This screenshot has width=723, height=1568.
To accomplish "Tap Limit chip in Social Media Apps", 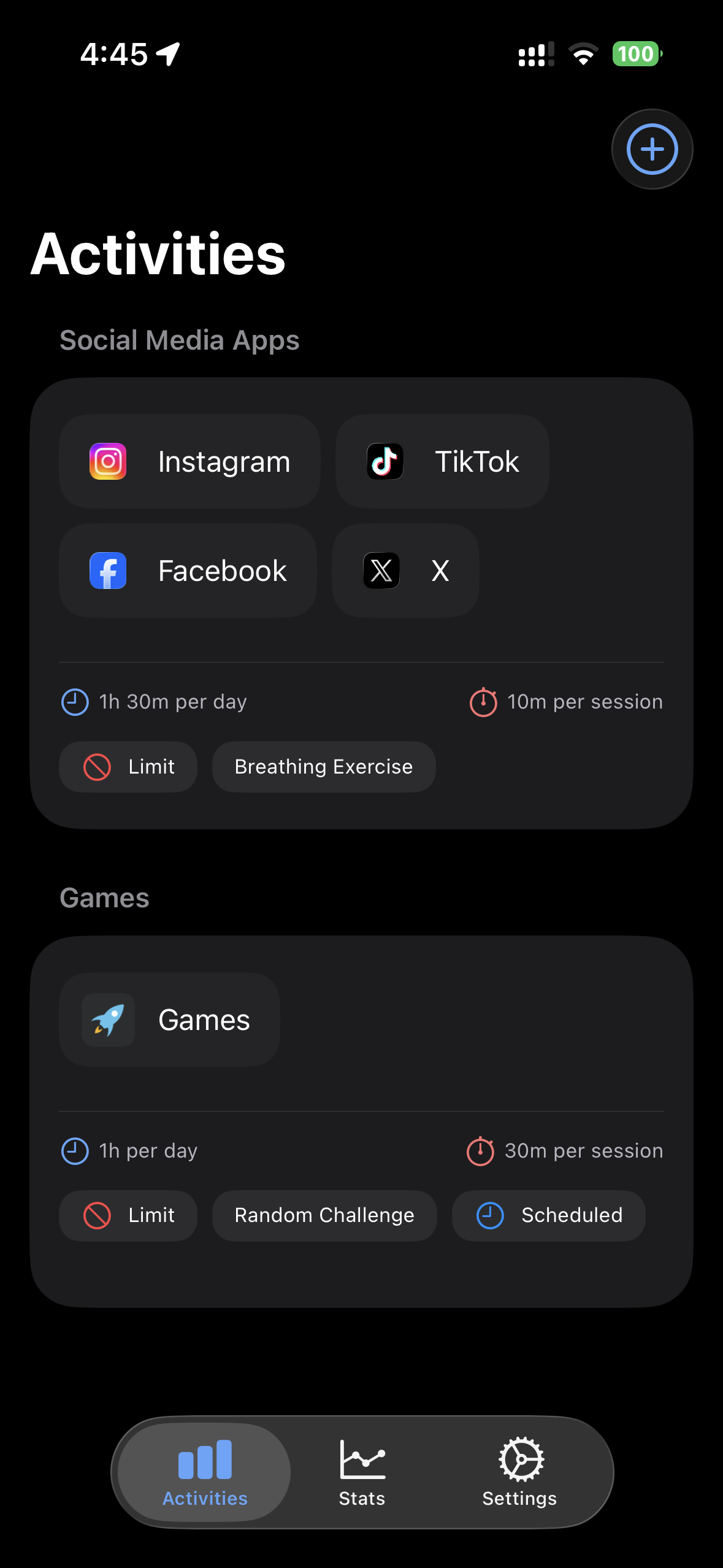I will point(128,767).
